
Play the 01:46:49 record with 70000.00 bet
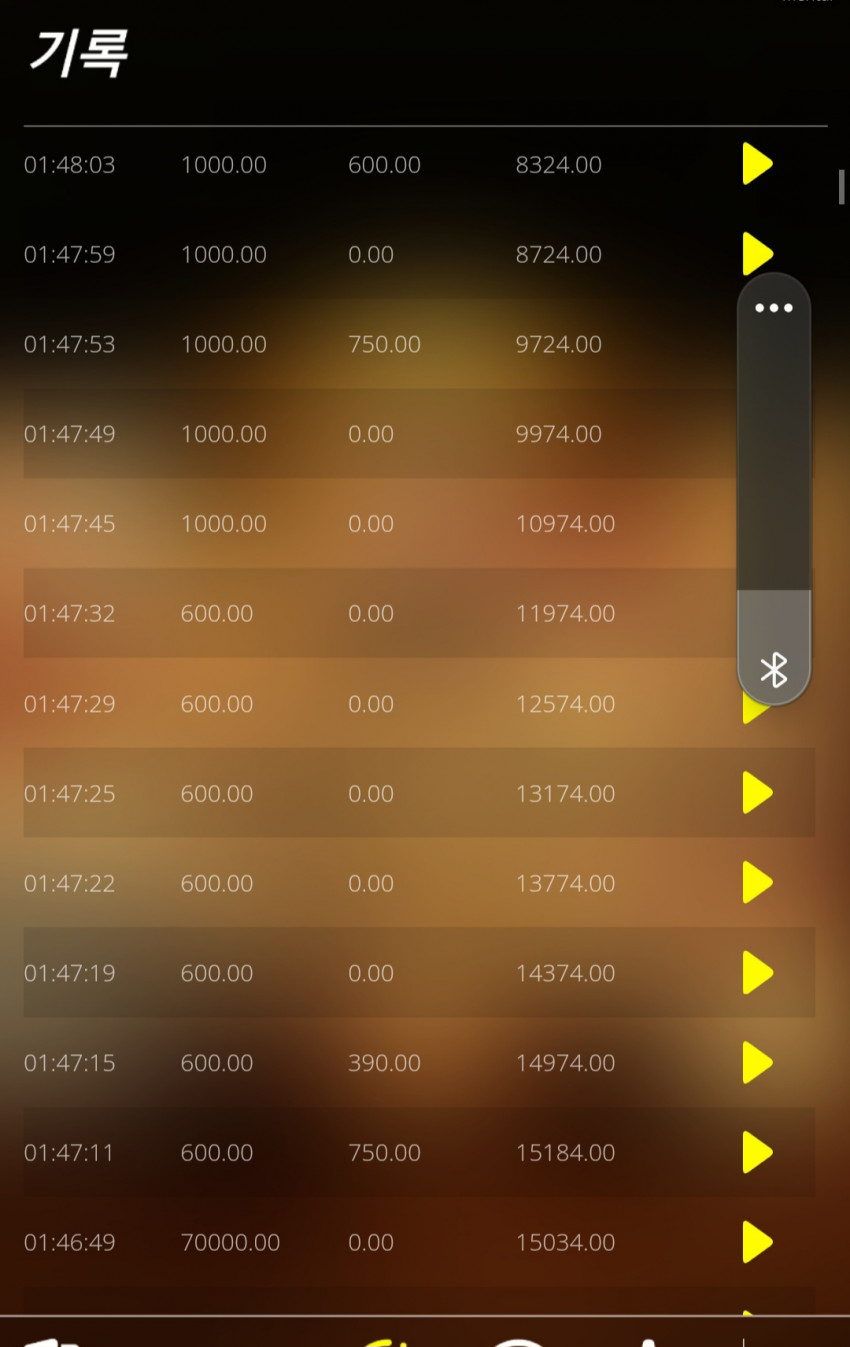click(757, 1243)
